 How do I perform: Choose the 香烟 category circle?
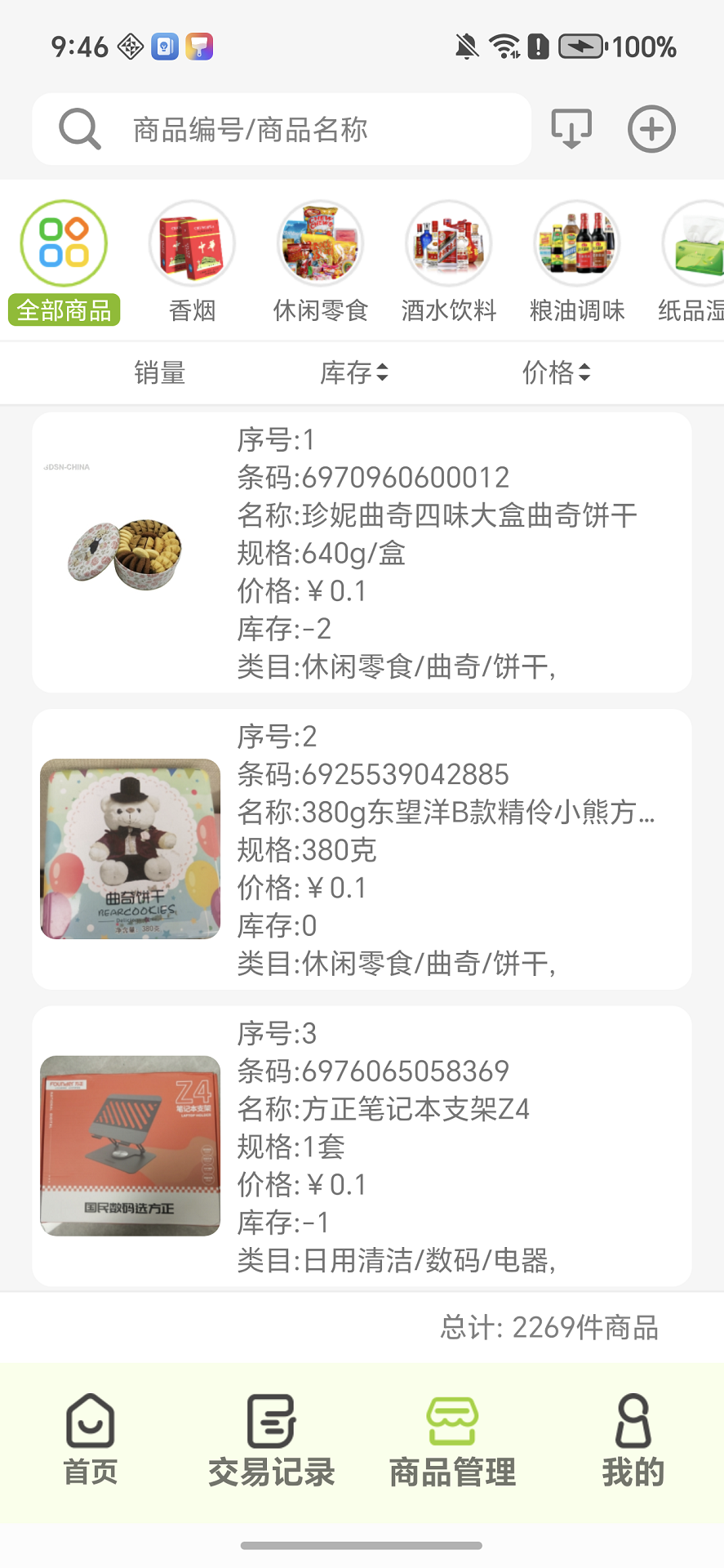192,243
